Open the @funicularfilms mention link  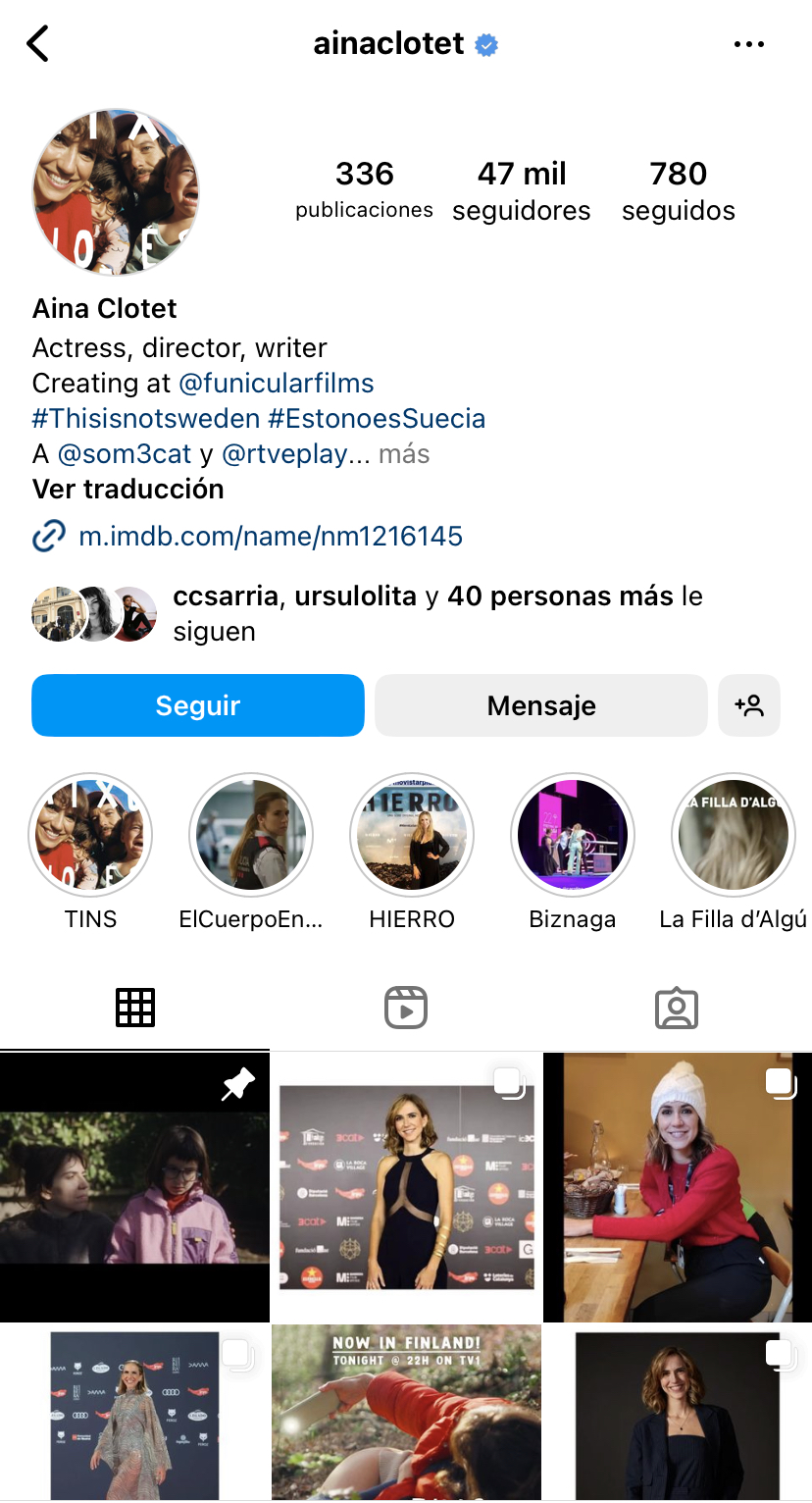278,383
